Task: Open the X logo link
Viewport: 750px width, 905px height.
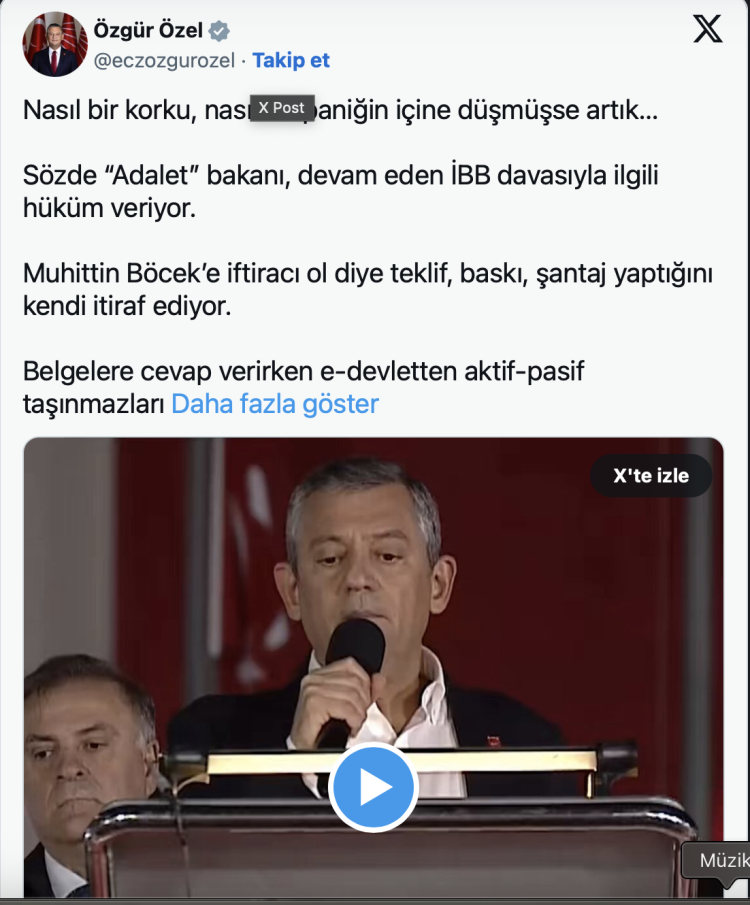Action: point(708,29)
